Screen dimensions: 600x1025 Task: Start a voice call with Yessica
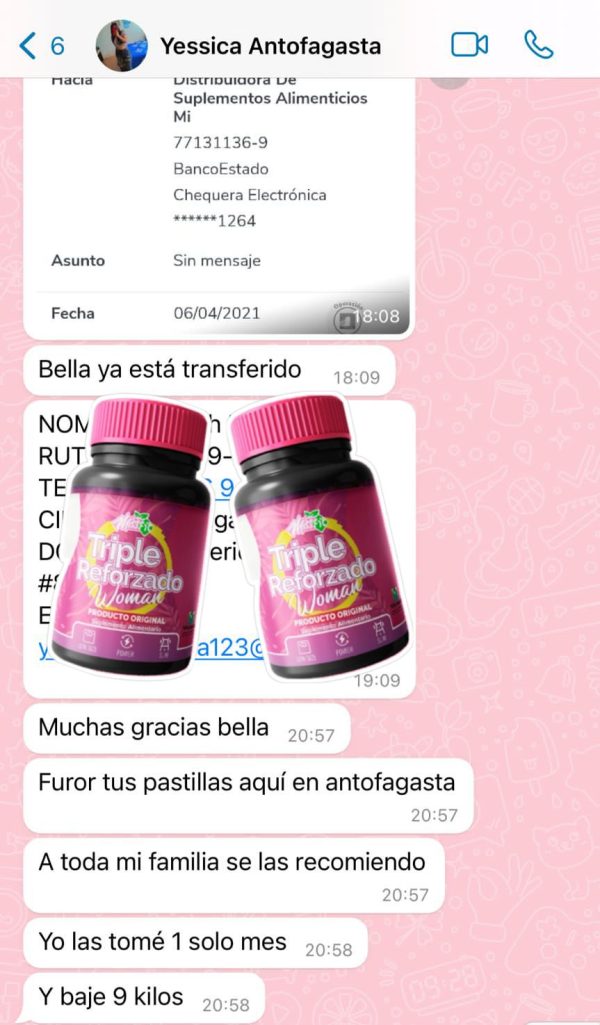pyautogui.click(x=538, y=45)
